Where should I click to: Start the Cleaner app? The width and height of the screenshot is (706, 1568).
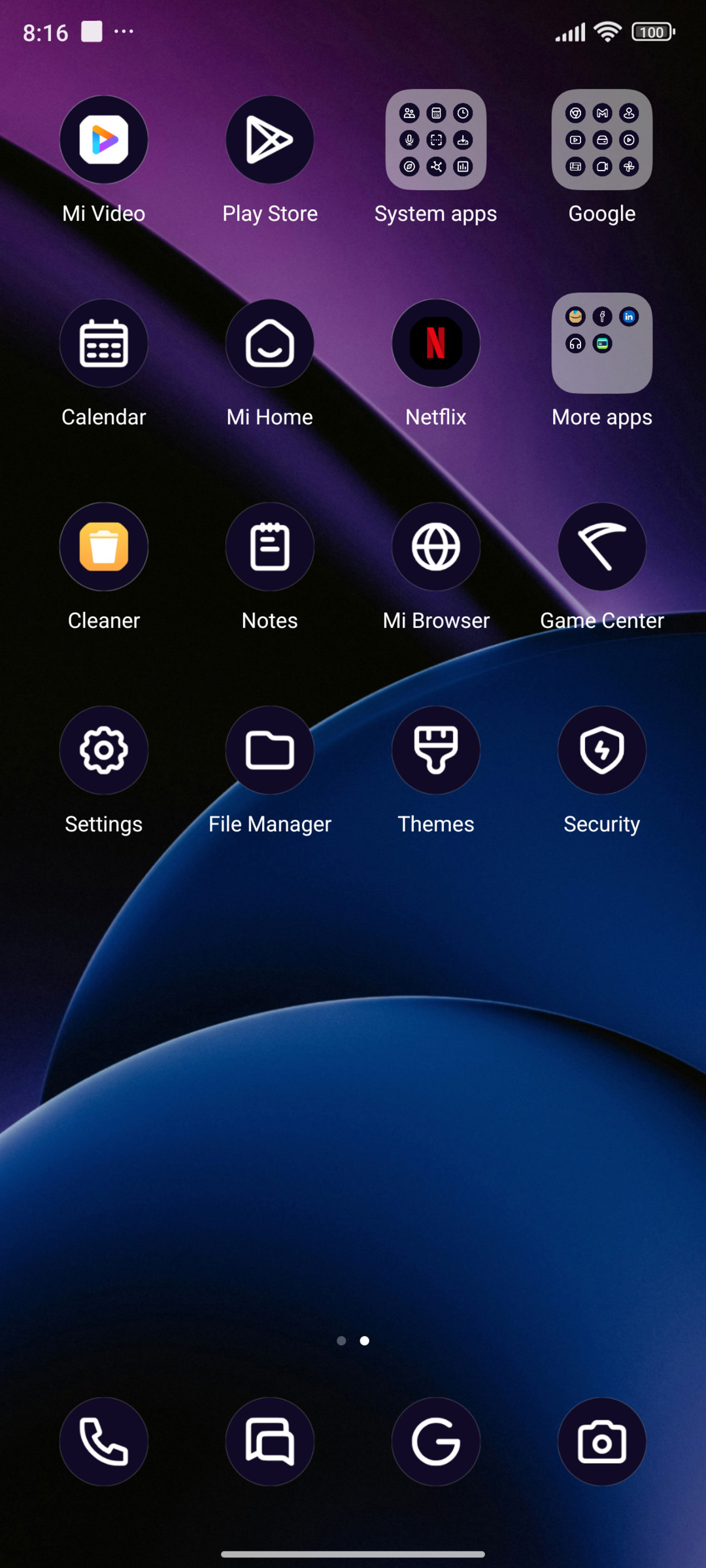[x=104, y=547]
